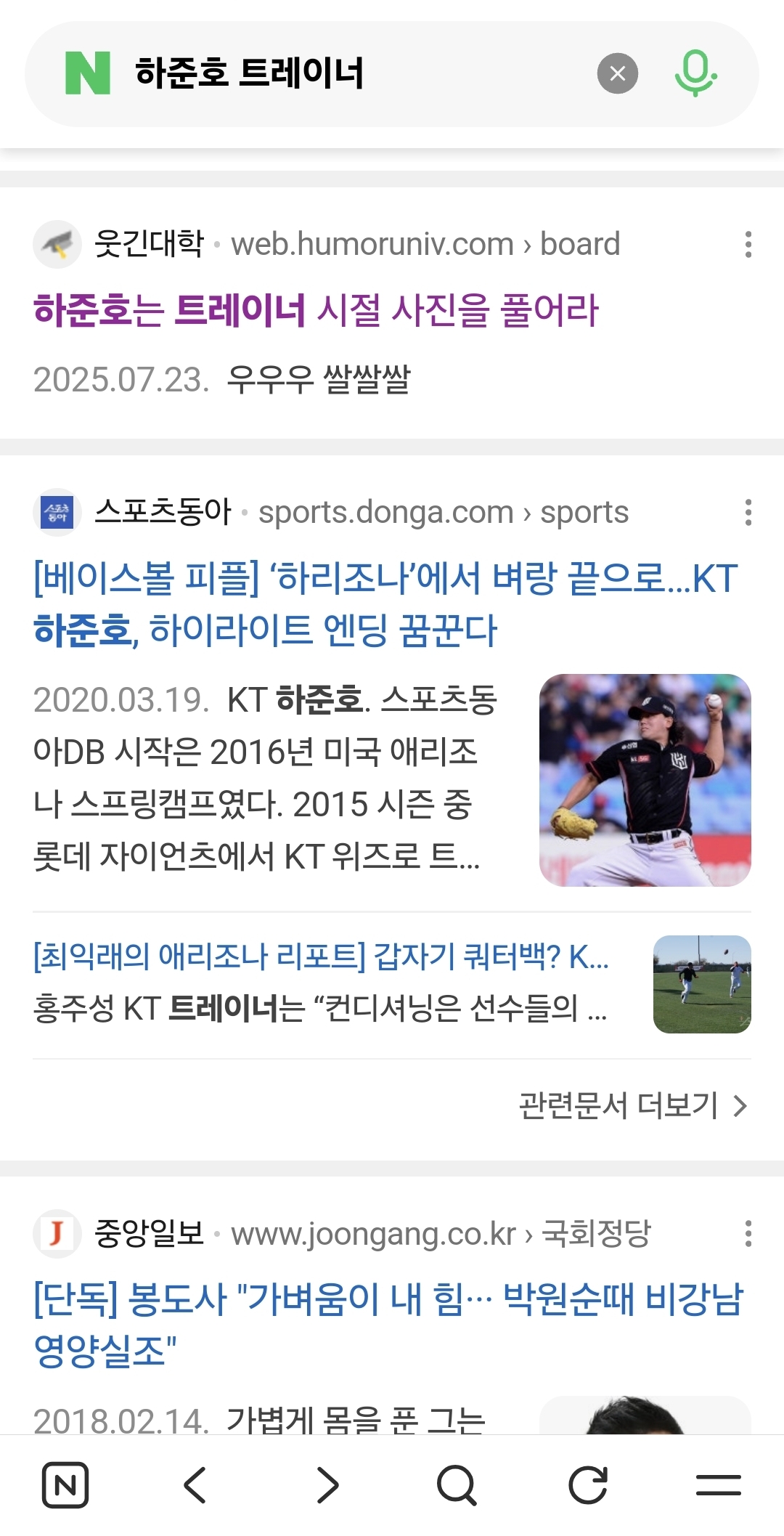View the KT pitcher article thumbnail
The width and height of the screenshot is (784, 1536).
(645, 779)
